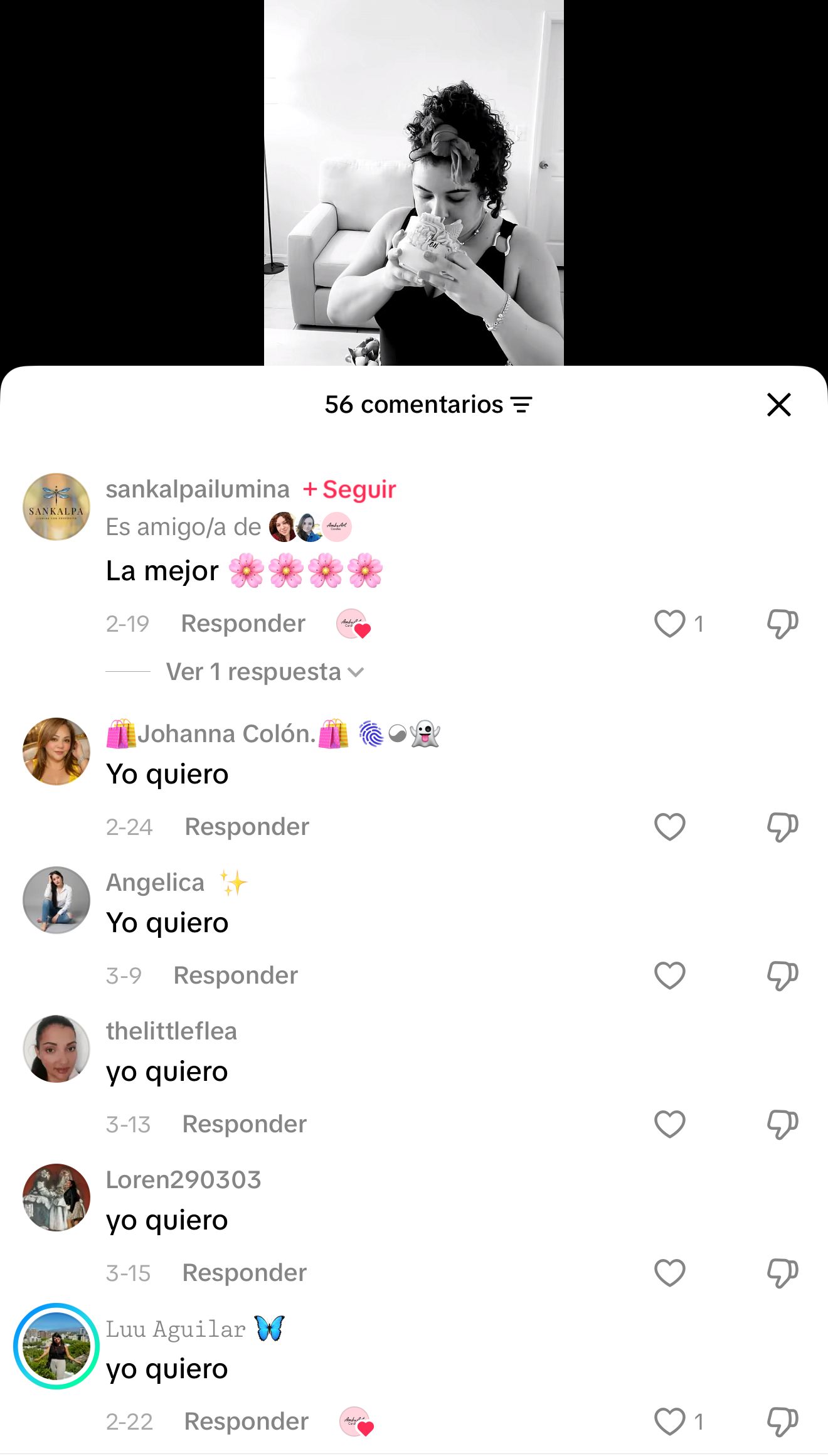828x1456 pixels.
Task: Click the creator-liked badge on sankalpailumina's comment
Action: coord(352,623)
